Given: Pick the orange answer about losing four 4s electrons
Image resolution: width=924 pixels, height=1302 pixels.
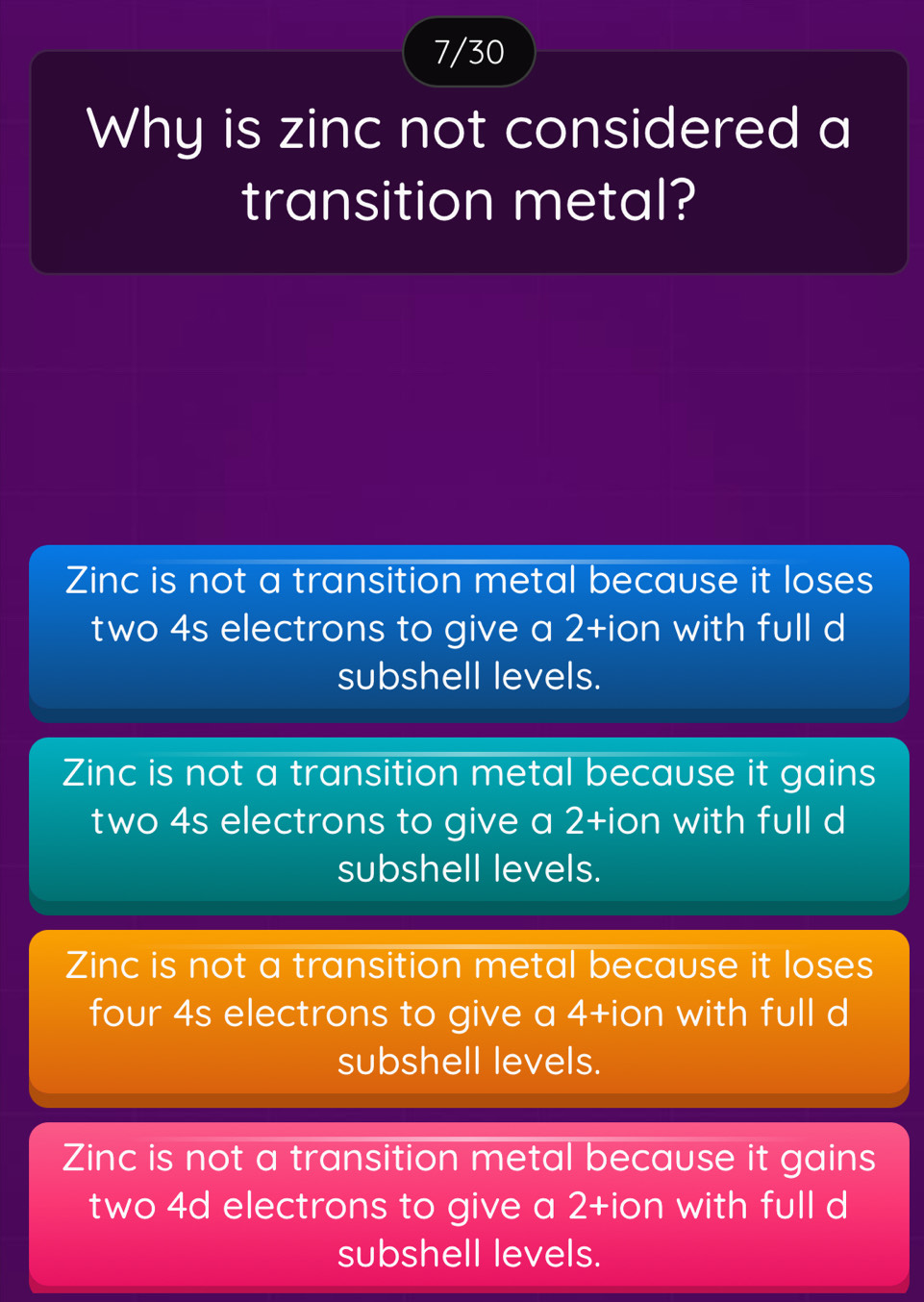Looking at the screenshot, I should tap(468, 1014).
